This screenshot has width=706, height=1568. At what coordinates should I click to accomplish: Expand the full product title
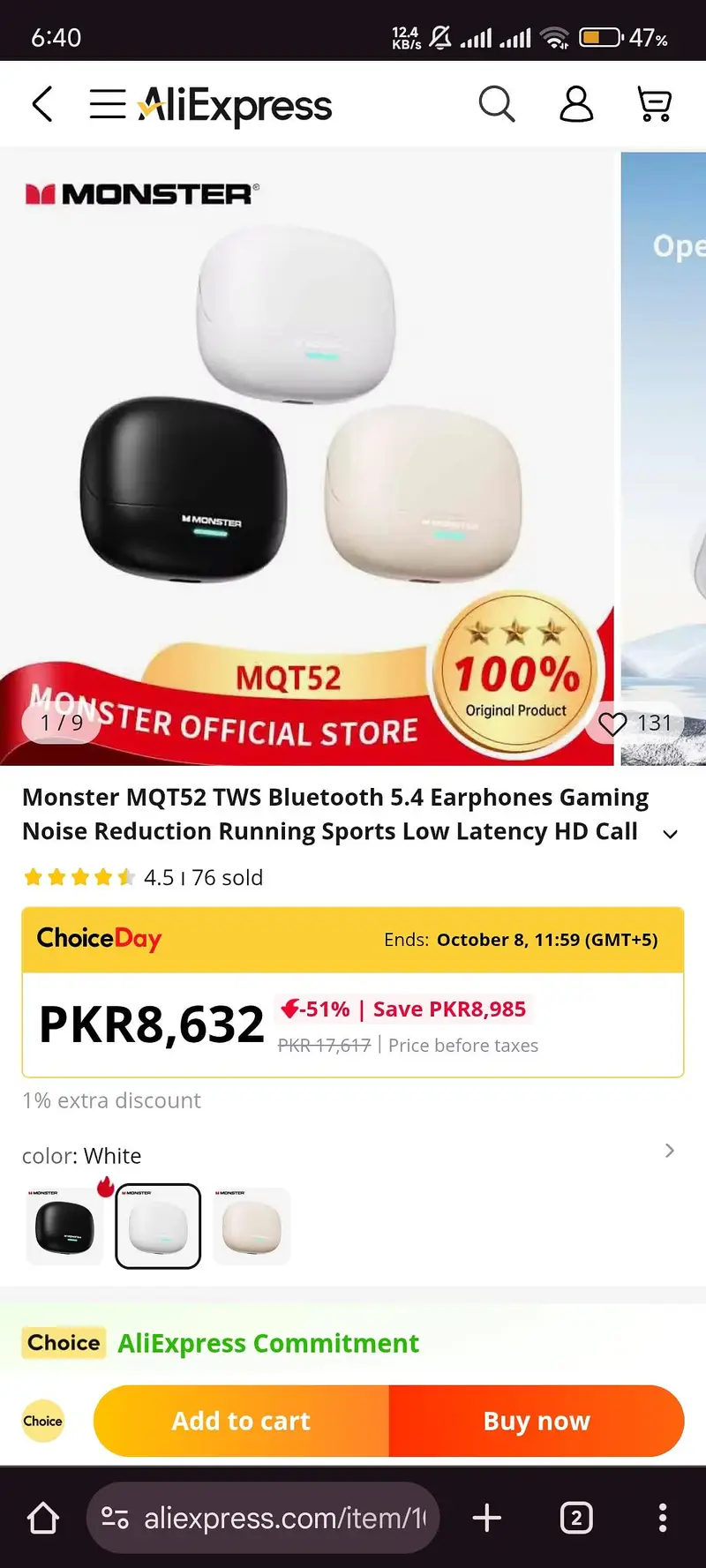pos(670,834)
